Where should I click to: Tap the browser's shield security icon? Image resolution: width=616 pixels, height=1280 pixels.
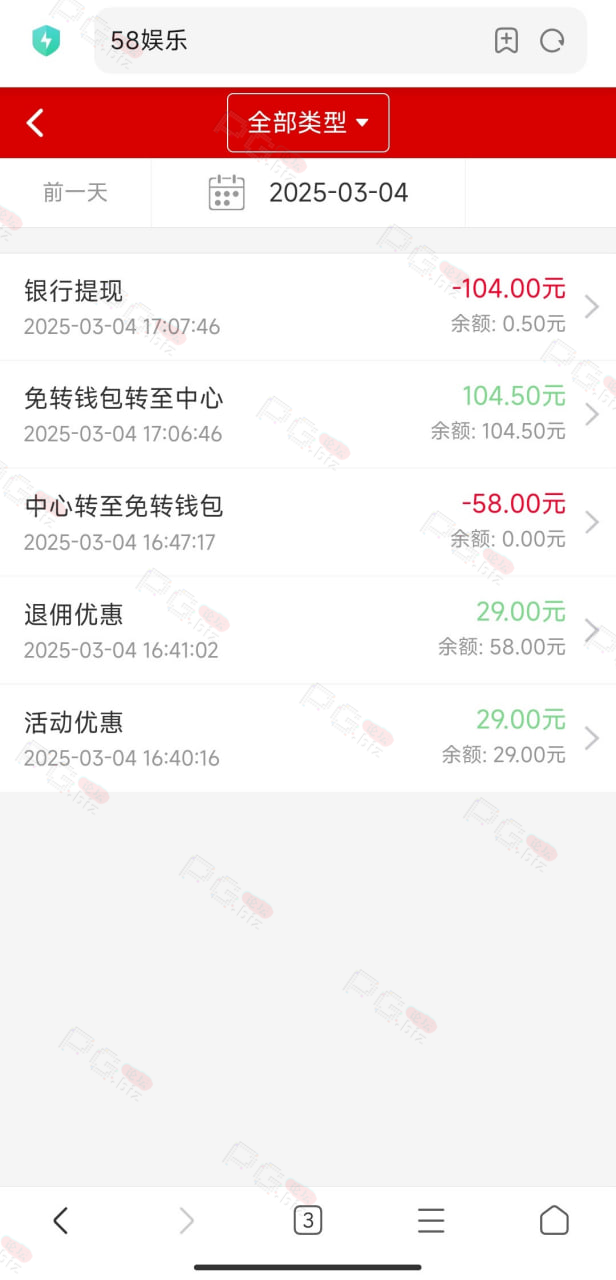coord(46,41)
